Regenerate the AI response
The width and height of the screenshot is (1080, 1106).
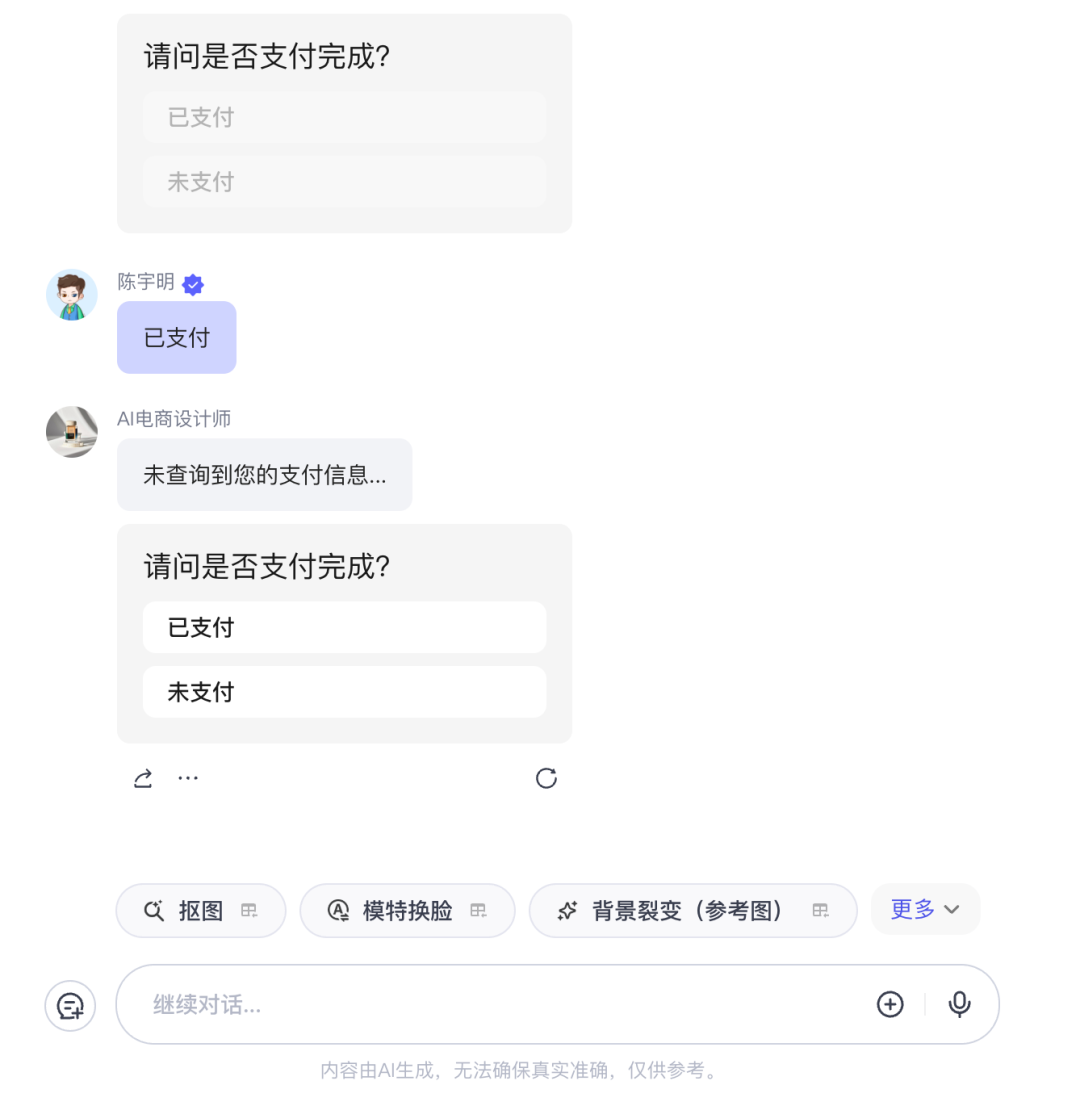546,778
